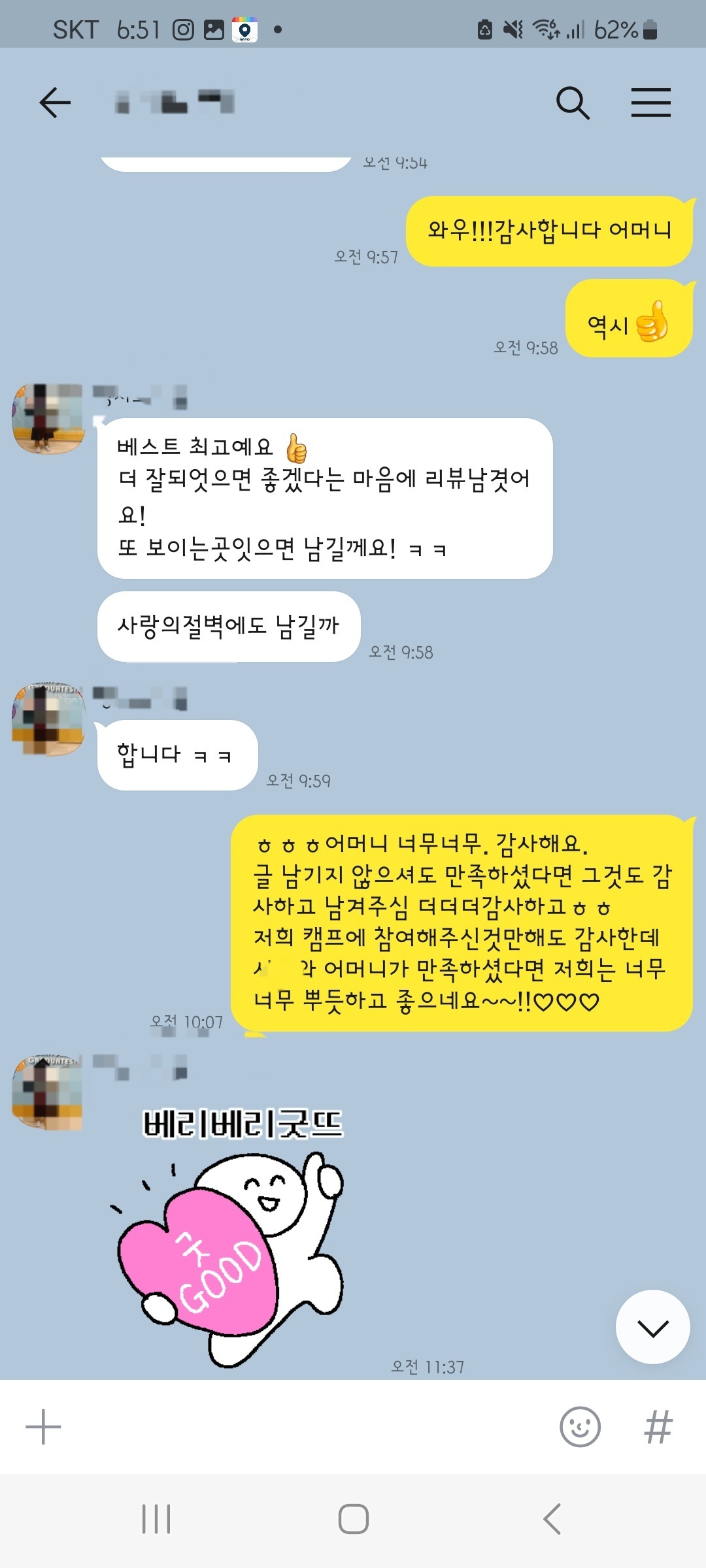Image resolution: width=706 pixels, height=1568 pixels.
Task: Jump to the latest message
Action: pos(652,1327)
